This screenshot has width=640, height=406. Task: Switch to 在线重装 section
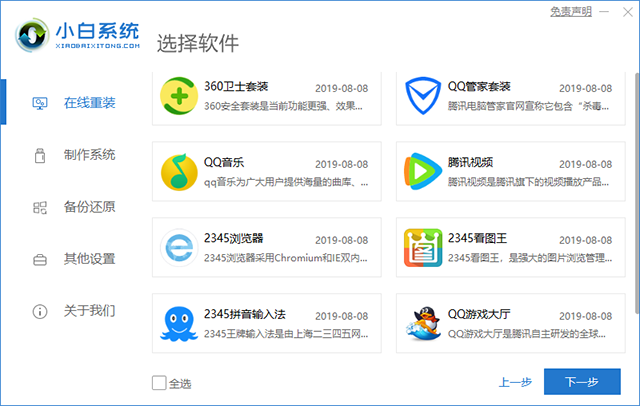[x=88, y=103]
